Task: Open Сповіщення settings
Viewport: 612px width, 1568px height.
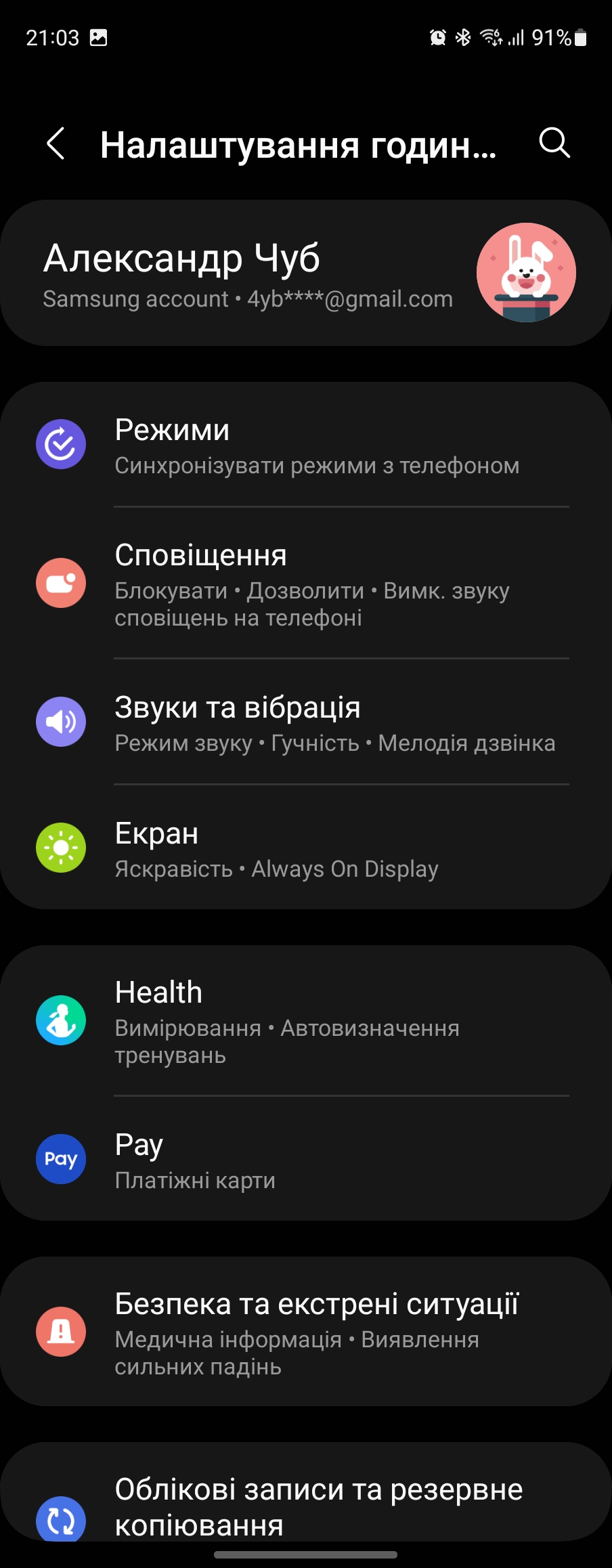Action: 306,584
